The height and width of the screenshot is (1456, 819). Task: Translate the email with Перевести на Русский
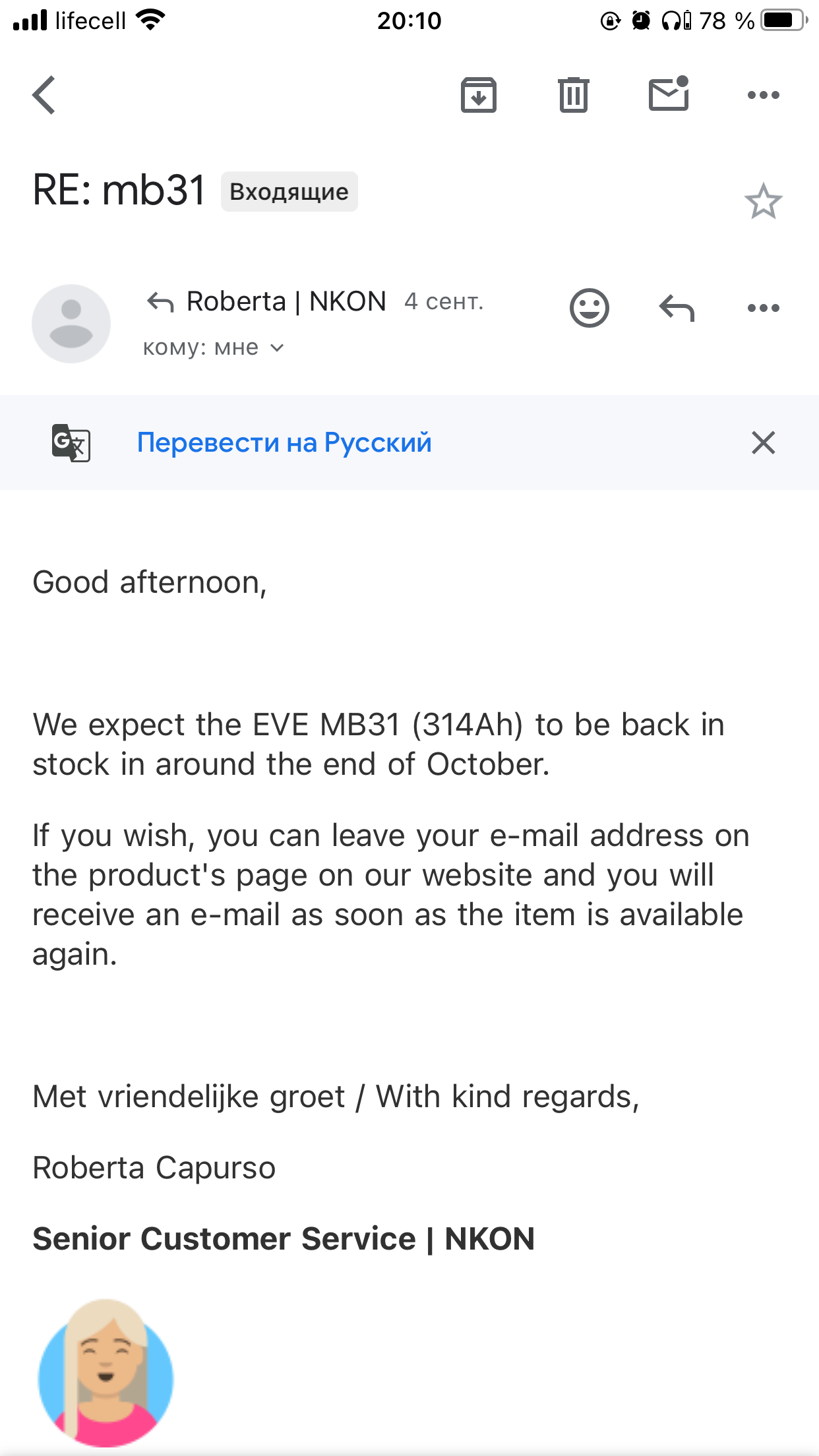click(284, 442)
